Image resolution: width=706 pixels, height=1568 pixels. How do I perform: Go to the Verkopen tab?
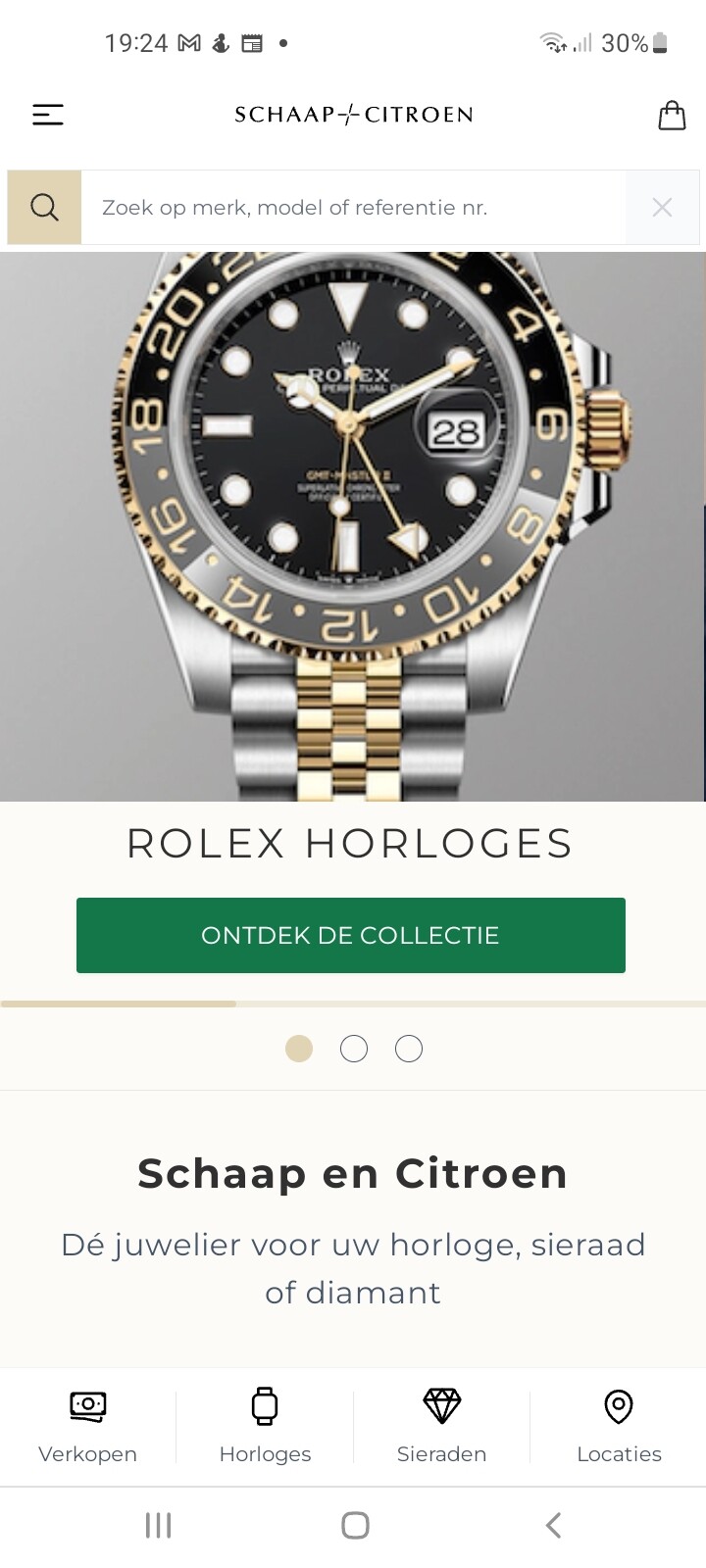pyautogui.click(x=87, y=1427)
